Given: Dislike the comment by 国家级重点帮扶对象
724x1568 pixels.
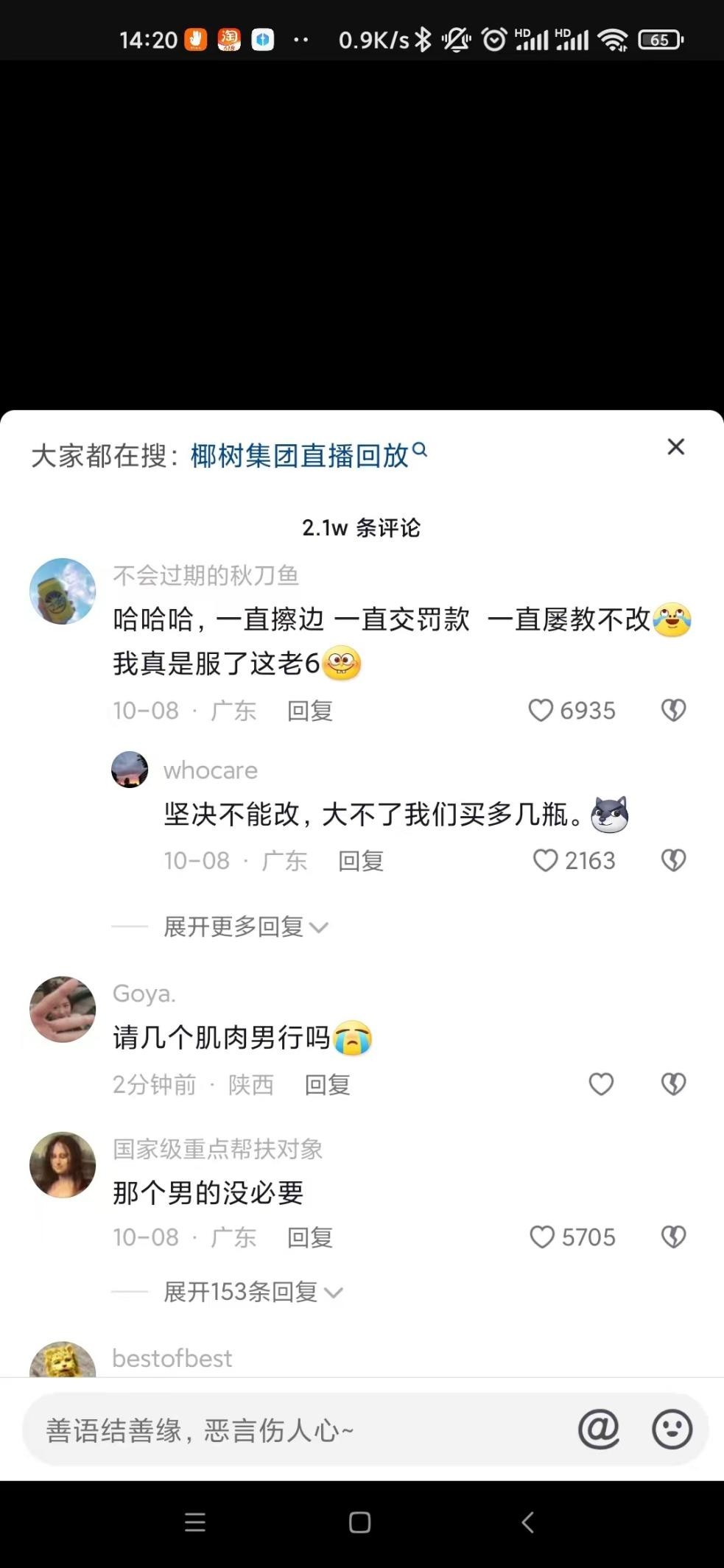Looking at the screenshot, I should 673,1237.
